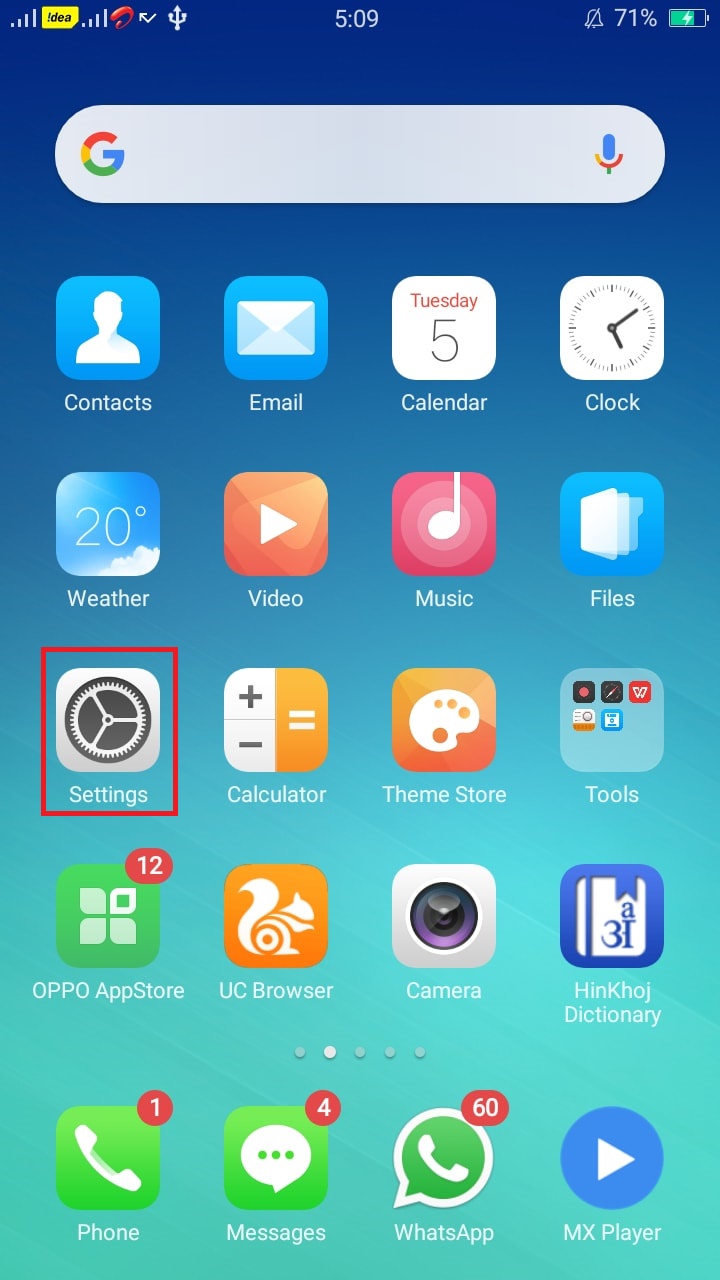Open OPPO AppStore with 12 updates
Viewport: 720px width, 1280px height.
pyautogui.click(x=108, y=916)
